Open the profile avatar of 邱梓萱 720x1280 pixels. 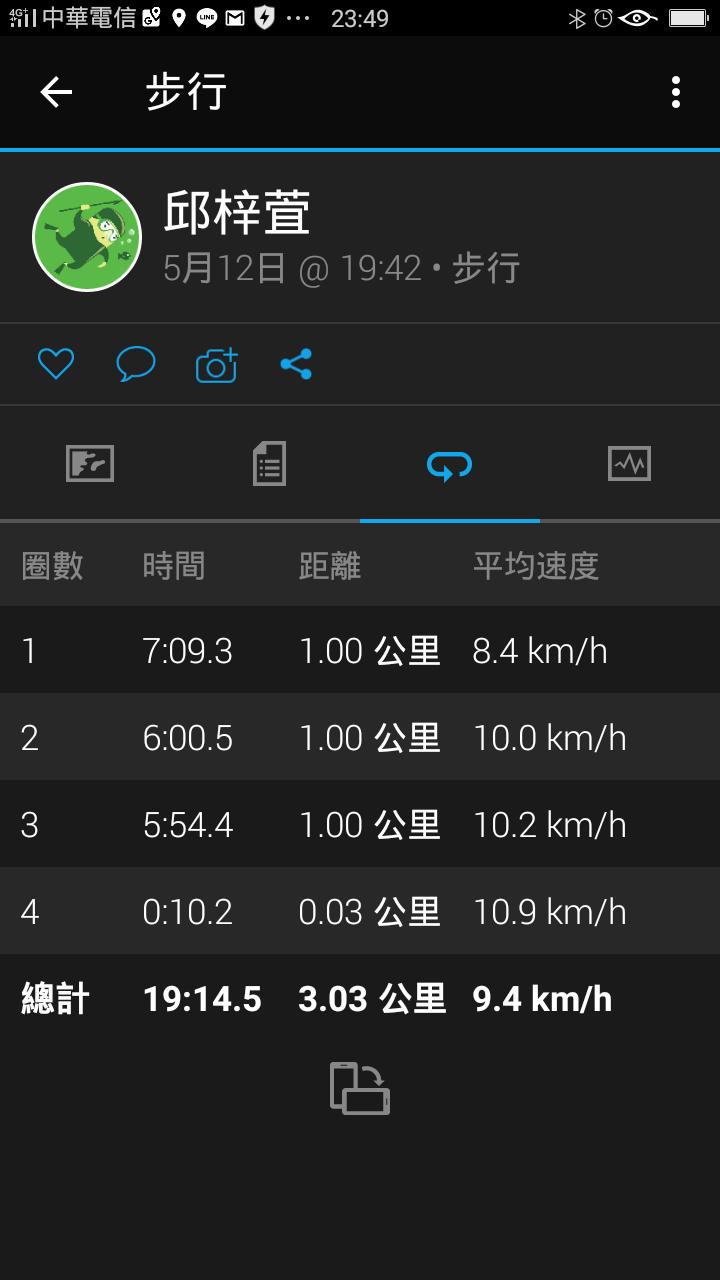(87, 237)
